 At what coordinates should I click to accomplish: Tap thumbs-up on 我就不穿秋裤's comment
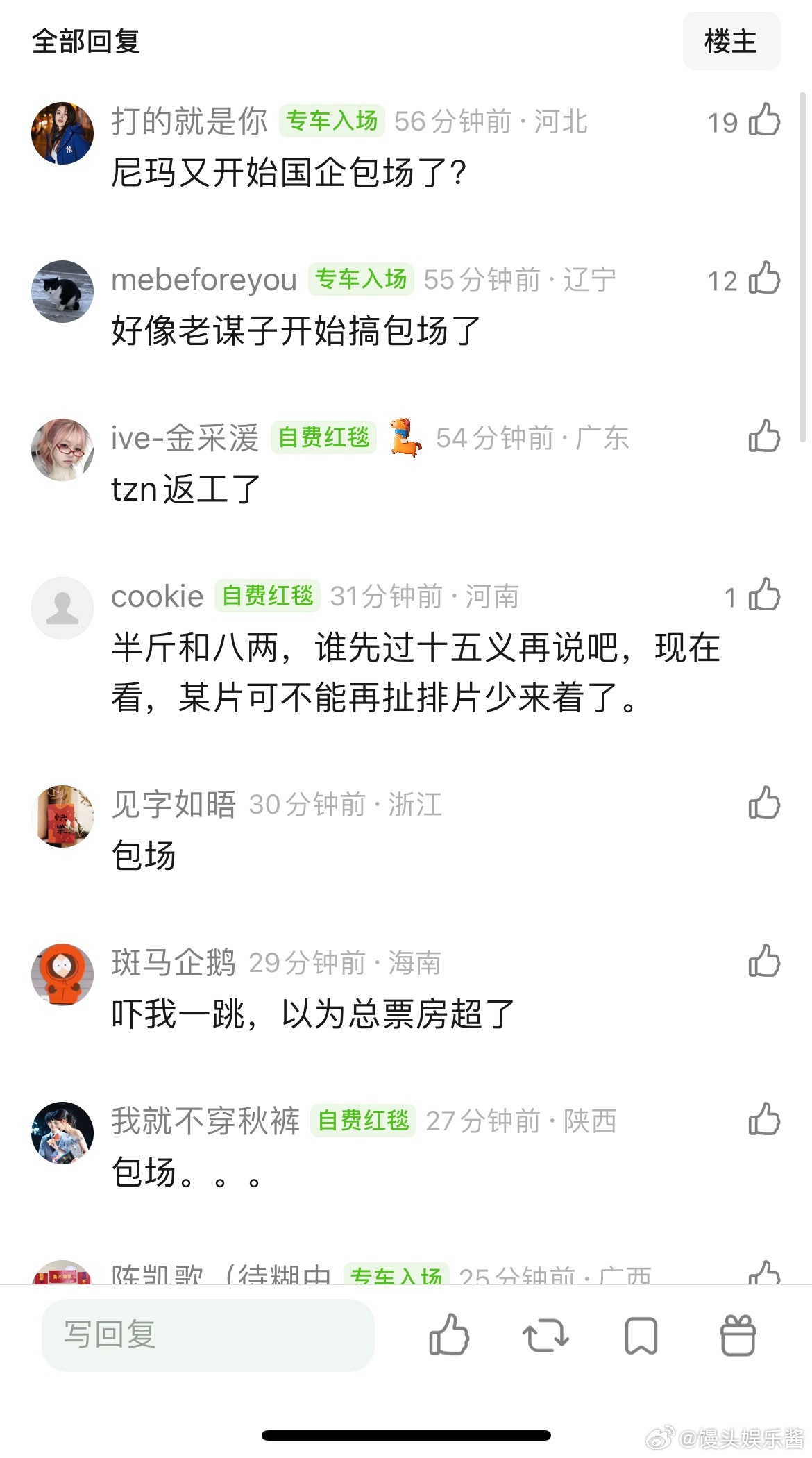click(763, 1119)
